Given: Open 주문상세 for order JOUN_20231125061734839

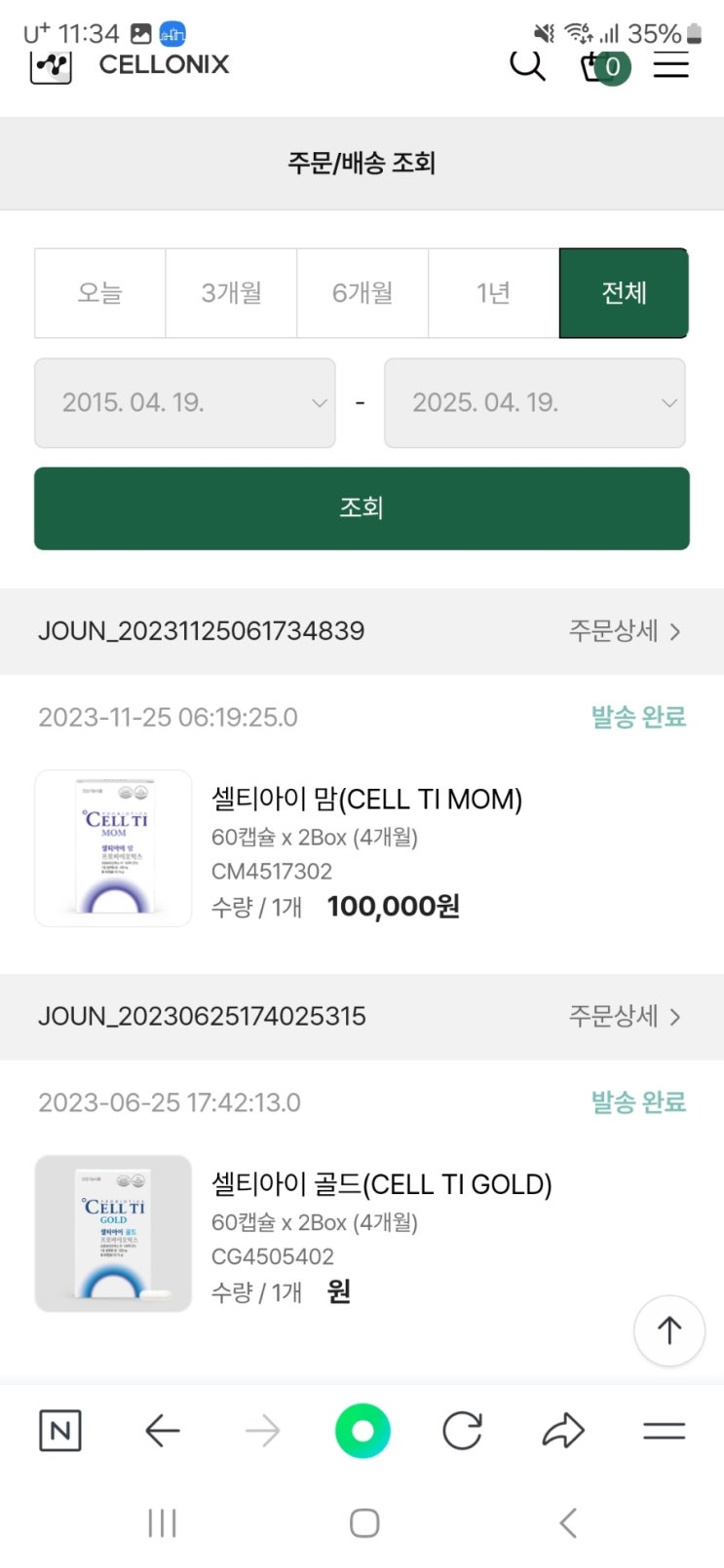Looking at the screenshot, I should 625,631.
